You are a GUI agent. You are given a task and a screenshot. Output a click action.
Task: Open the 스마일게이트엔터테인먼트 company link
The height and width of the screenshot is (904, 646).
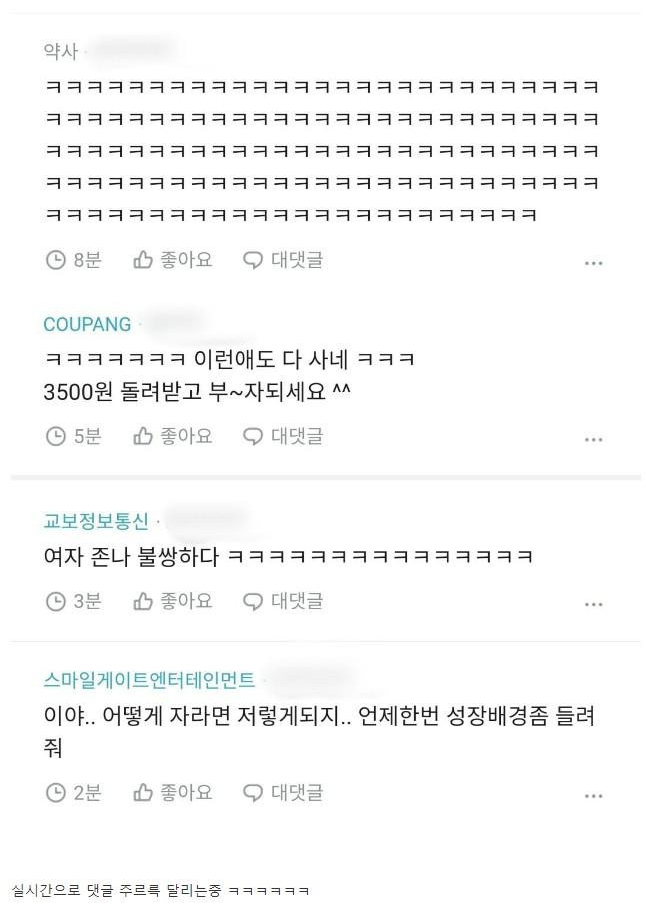click(x=149, y=680)
